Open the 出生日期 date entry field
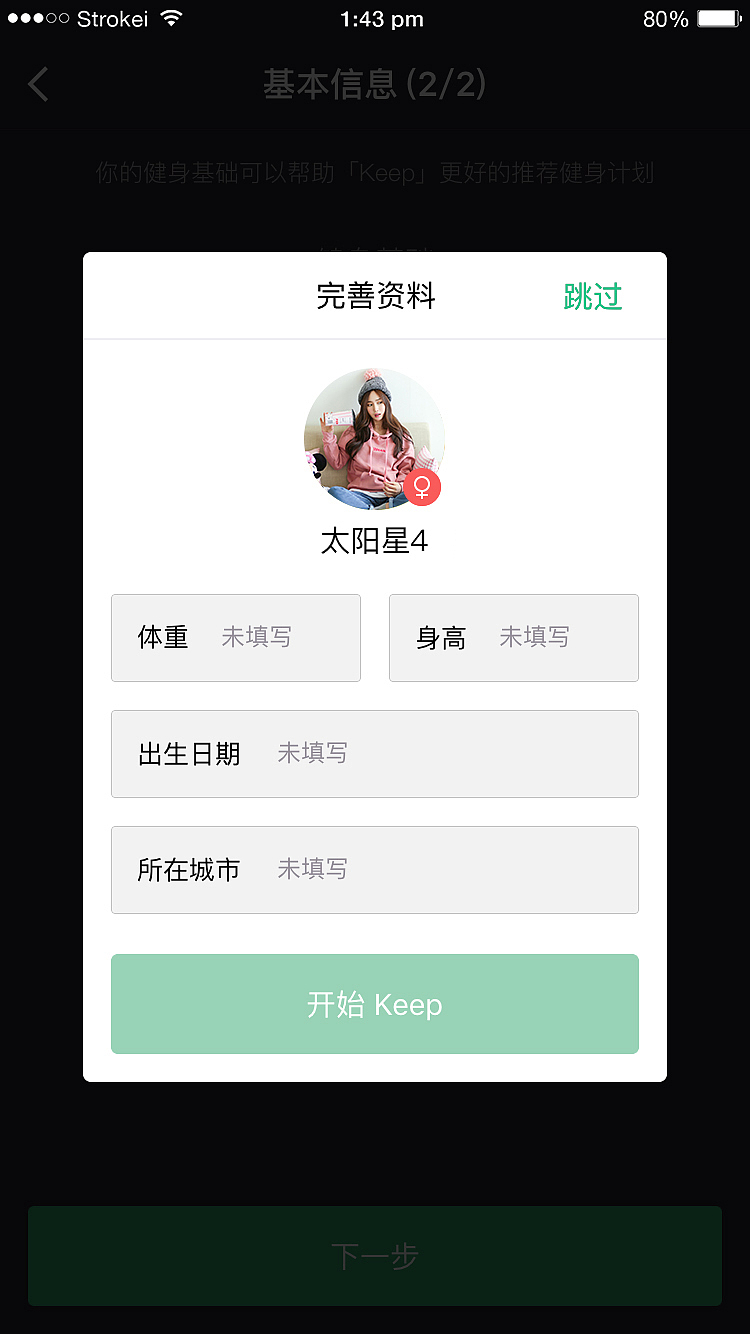750x1334 pixels. point(375,754)
